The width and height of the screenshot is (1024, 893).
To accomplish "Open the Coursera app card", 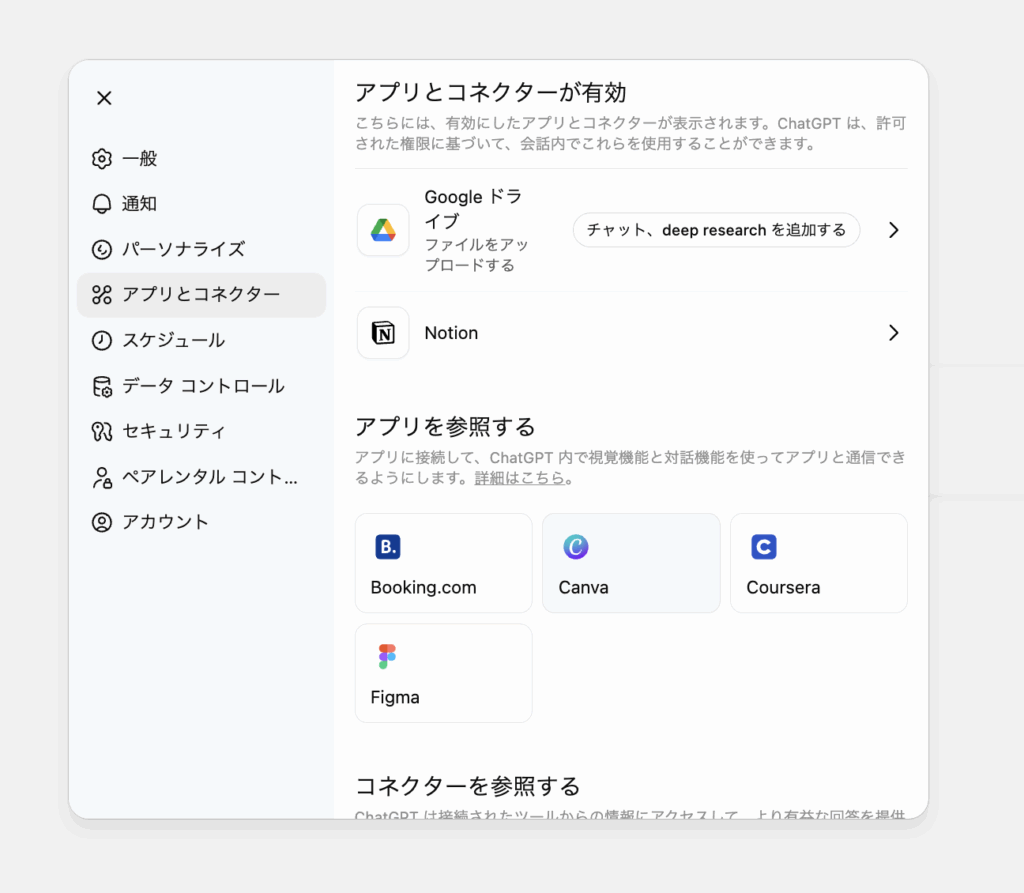I will (818, 563).
